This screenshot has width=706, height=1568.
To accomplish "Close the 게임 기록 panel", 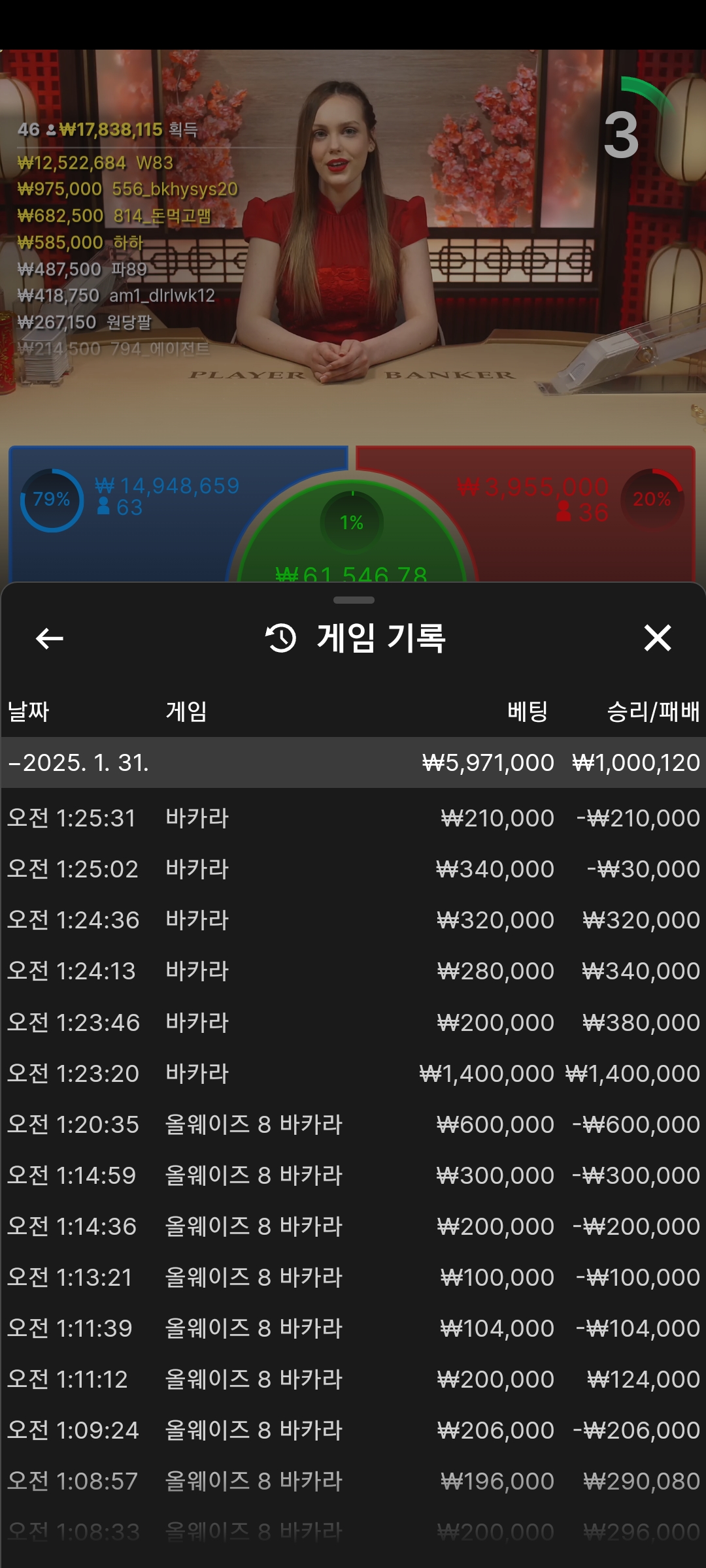I will [x=657, y=638].
